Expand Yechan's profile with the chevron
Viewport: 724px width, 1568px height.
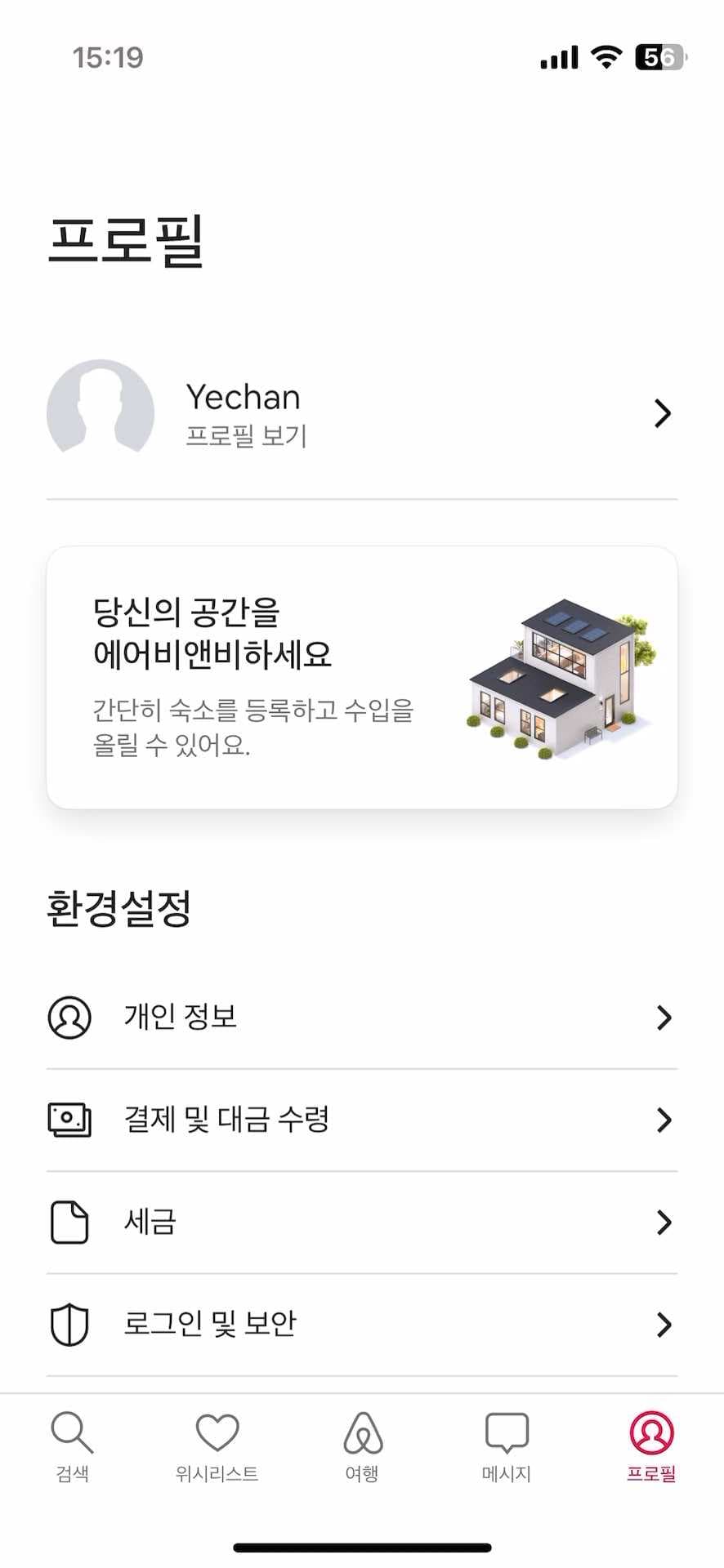click(662, 413)
